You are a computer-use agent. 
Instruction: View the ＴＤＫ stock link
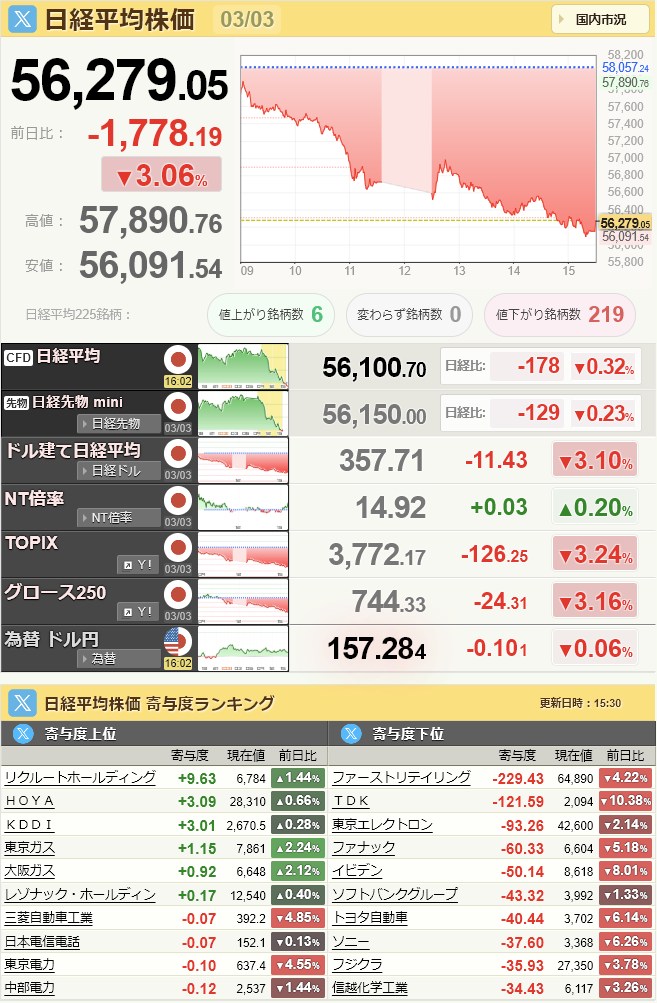351,801
